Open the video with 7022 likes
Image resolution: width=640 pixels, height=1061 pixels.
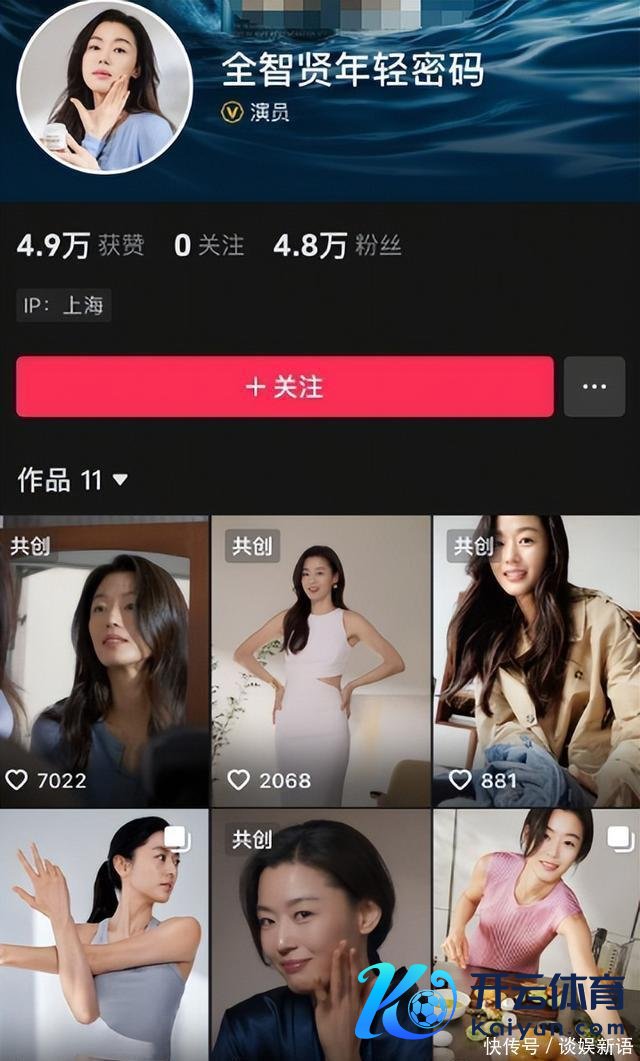(104, 660)
